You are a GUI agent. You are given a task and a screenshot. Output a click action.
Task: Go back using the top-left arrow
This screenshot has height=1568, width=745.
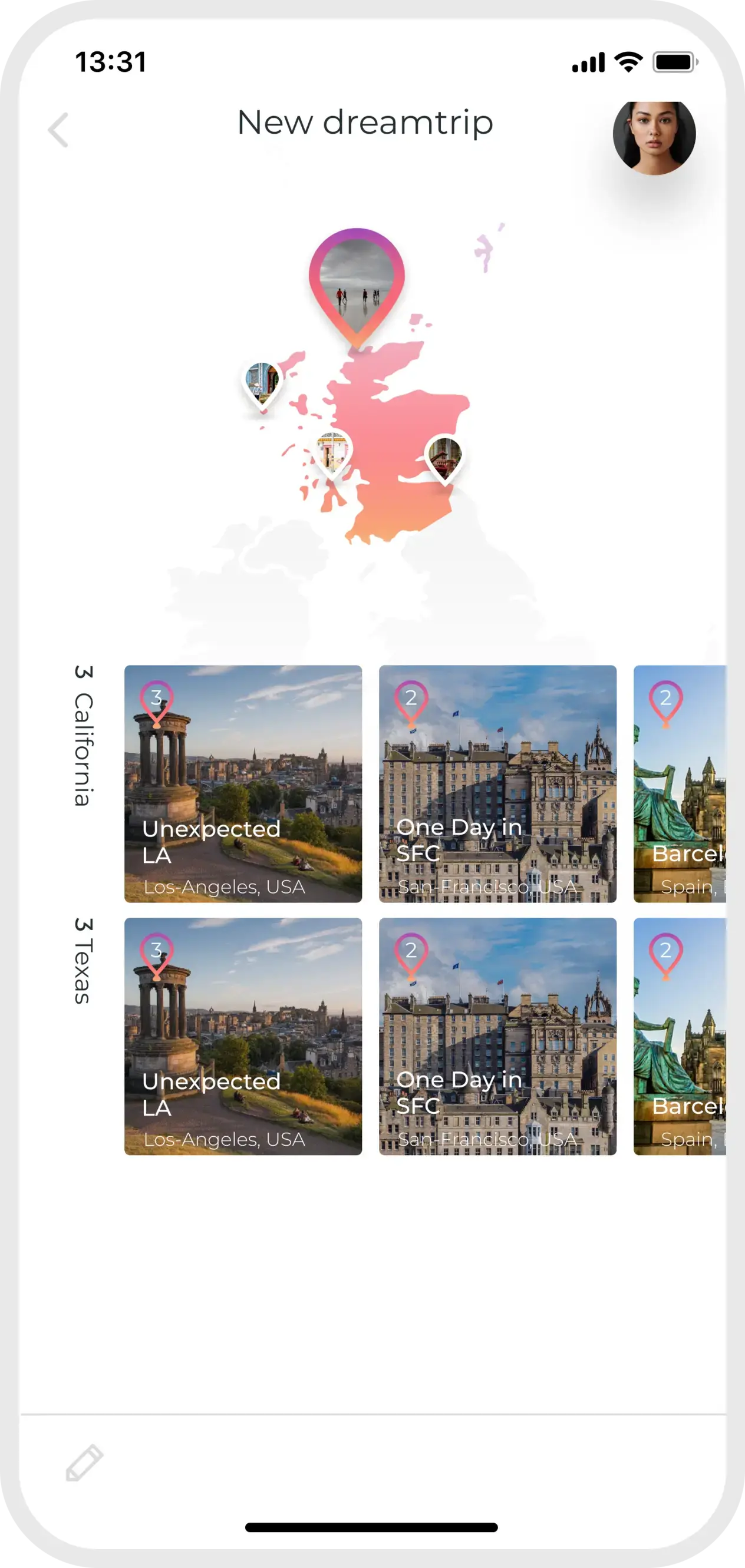pos(58,130)
